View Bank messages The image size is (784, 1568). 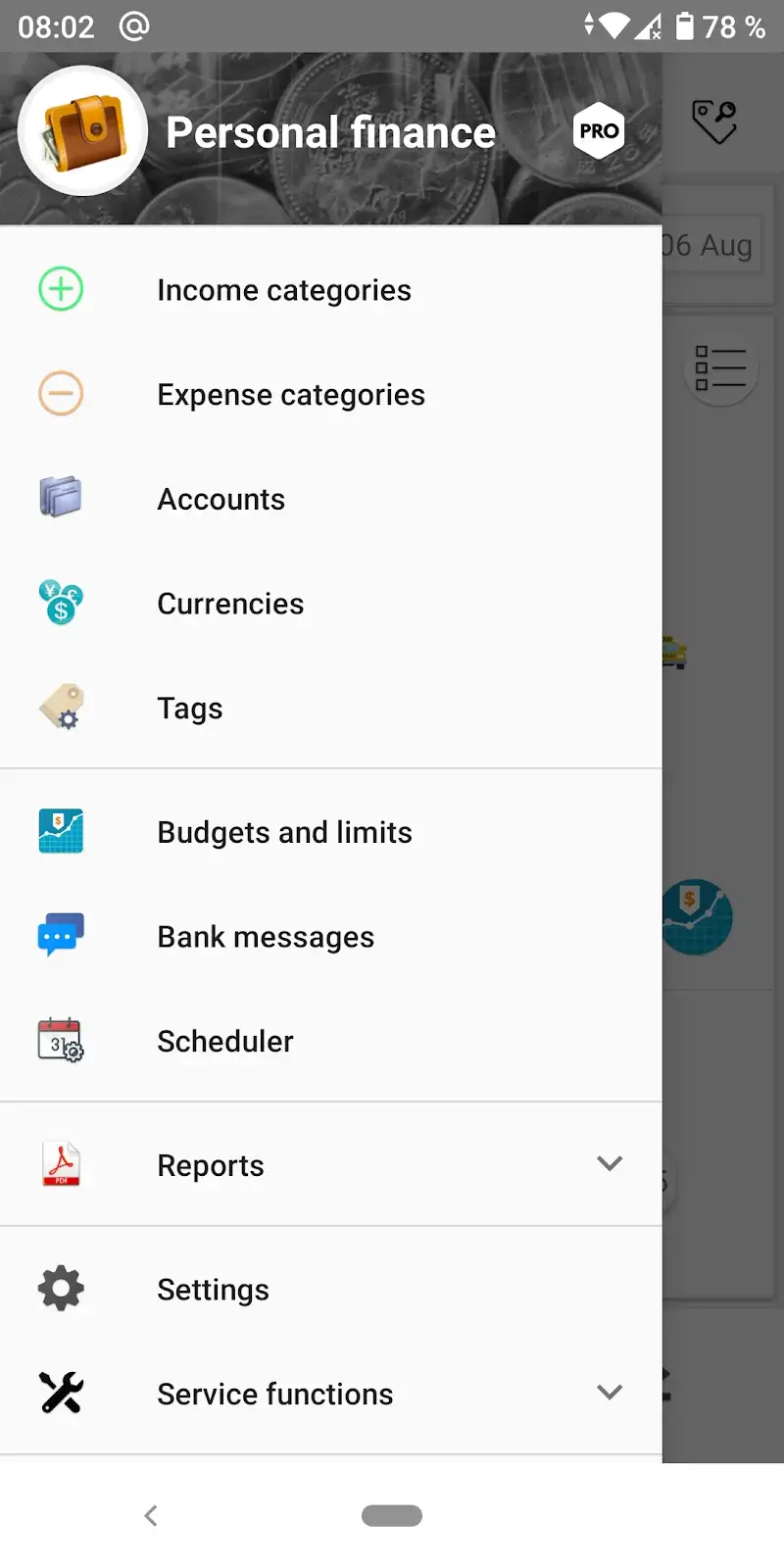point(266,938)
